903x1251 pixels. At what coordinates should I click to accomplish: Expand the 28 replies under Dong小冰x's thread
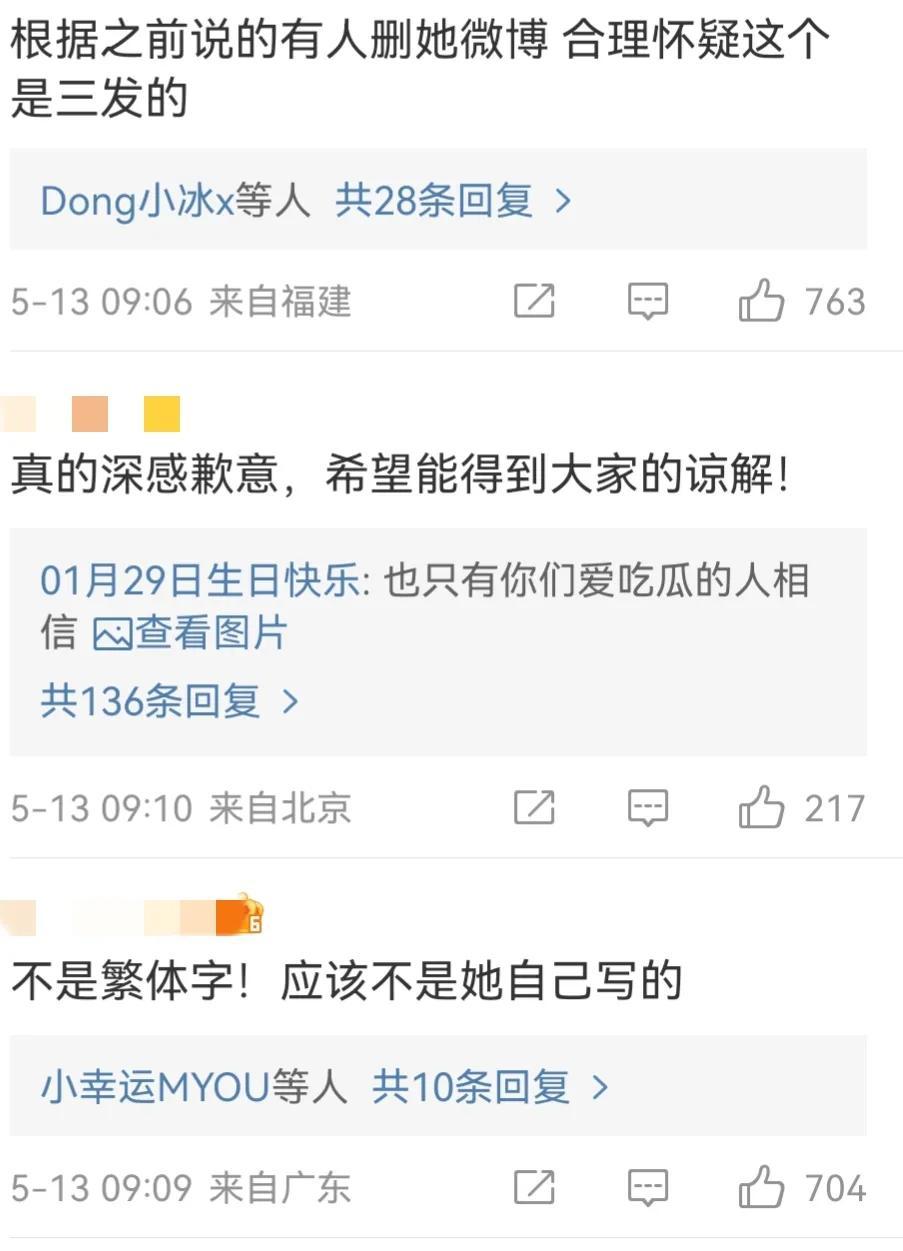(x=453, y=201)
